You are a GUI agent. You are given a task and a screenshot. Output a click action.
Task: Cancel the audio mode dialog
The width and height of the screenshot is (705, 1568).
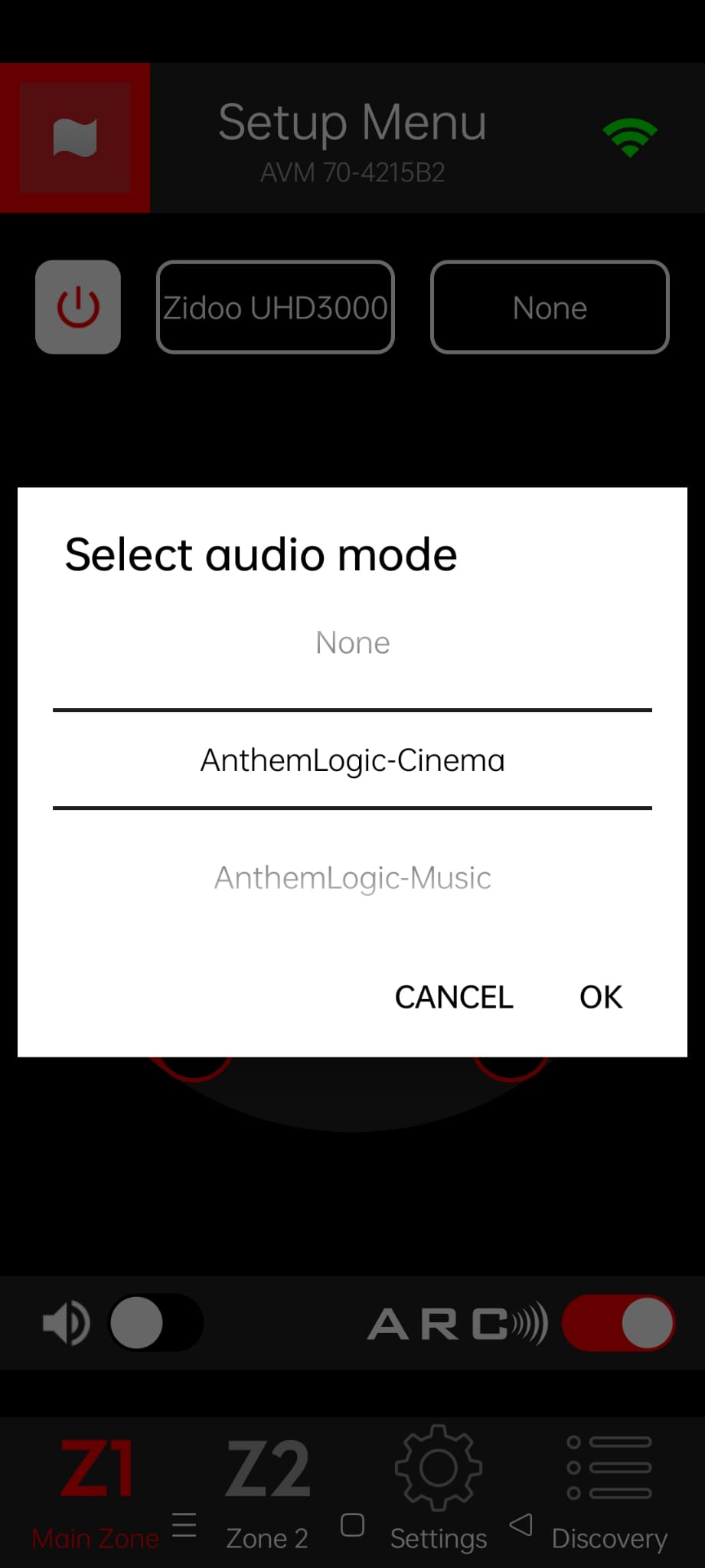(x=454, y=997)
